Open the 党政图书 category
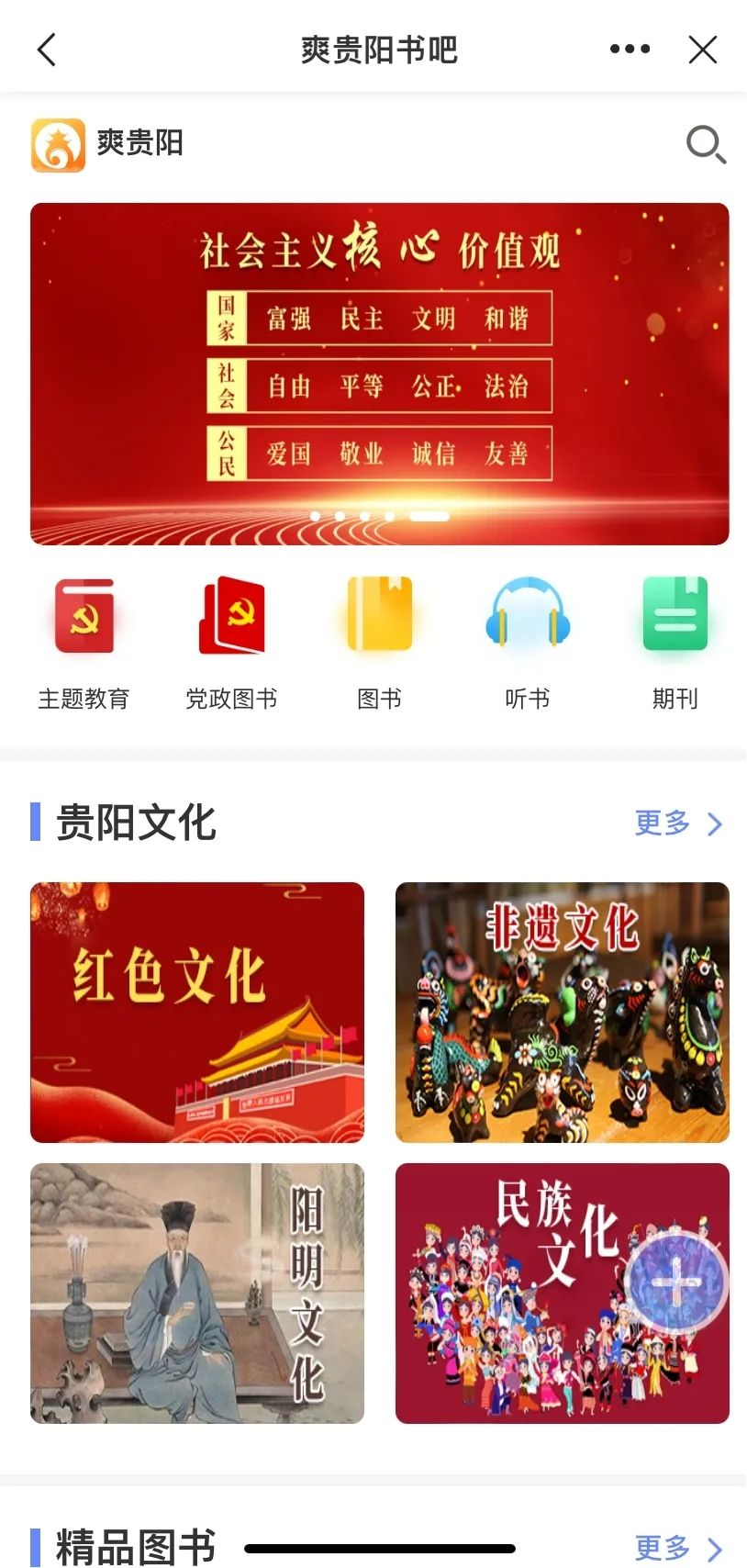 (x=231, y=643)
